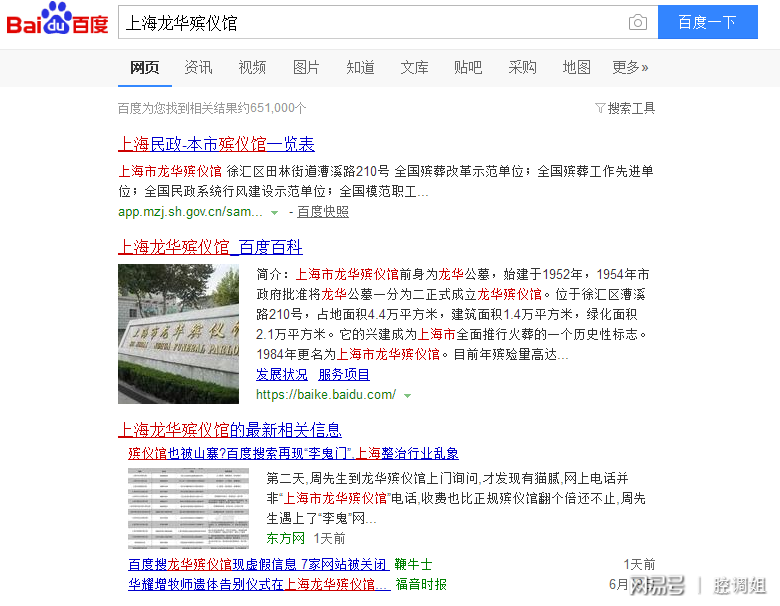Switch to the 视频 tab
The width and height of the screenshot is (780, 606).
pyautogui.click(x=252, y=67)
